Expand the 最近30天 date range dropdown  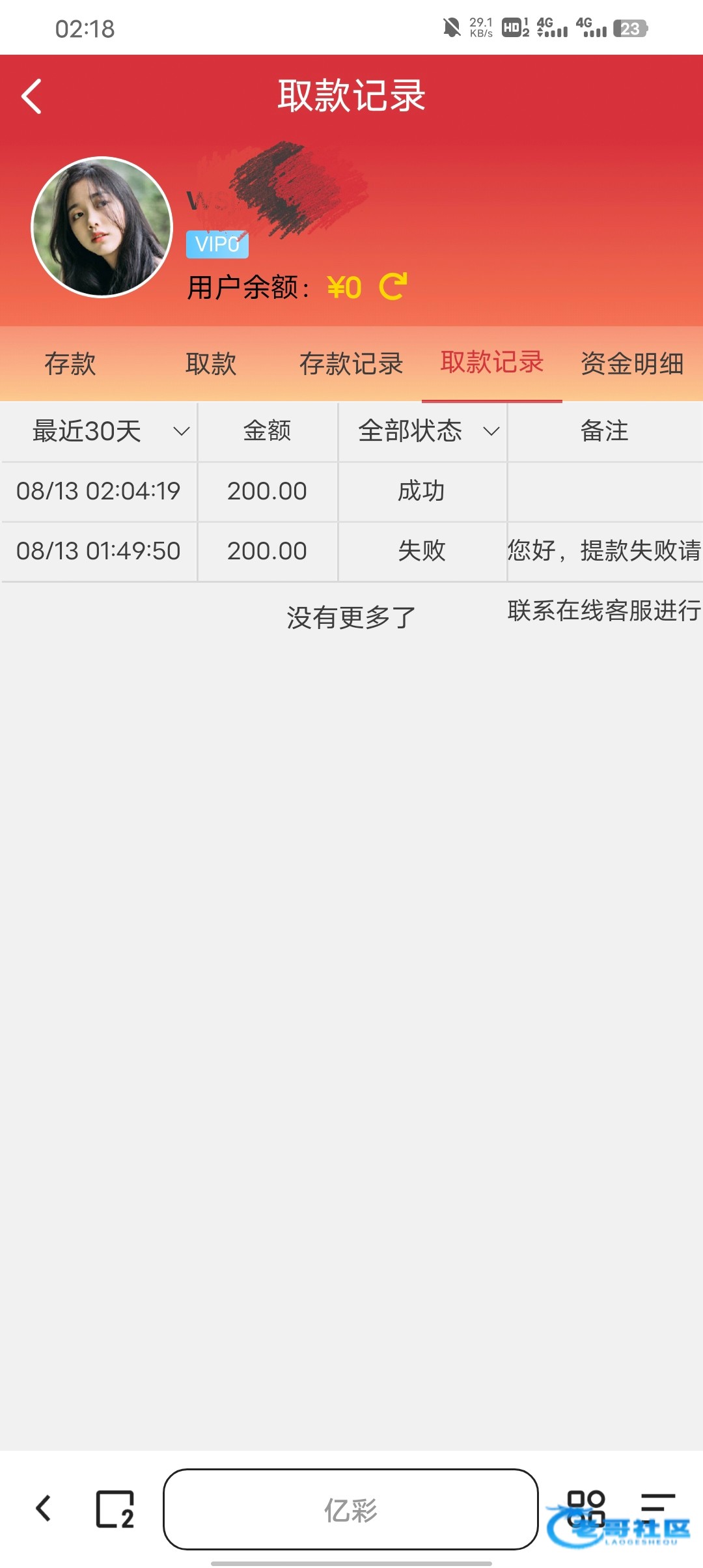[x=99, y=431]
